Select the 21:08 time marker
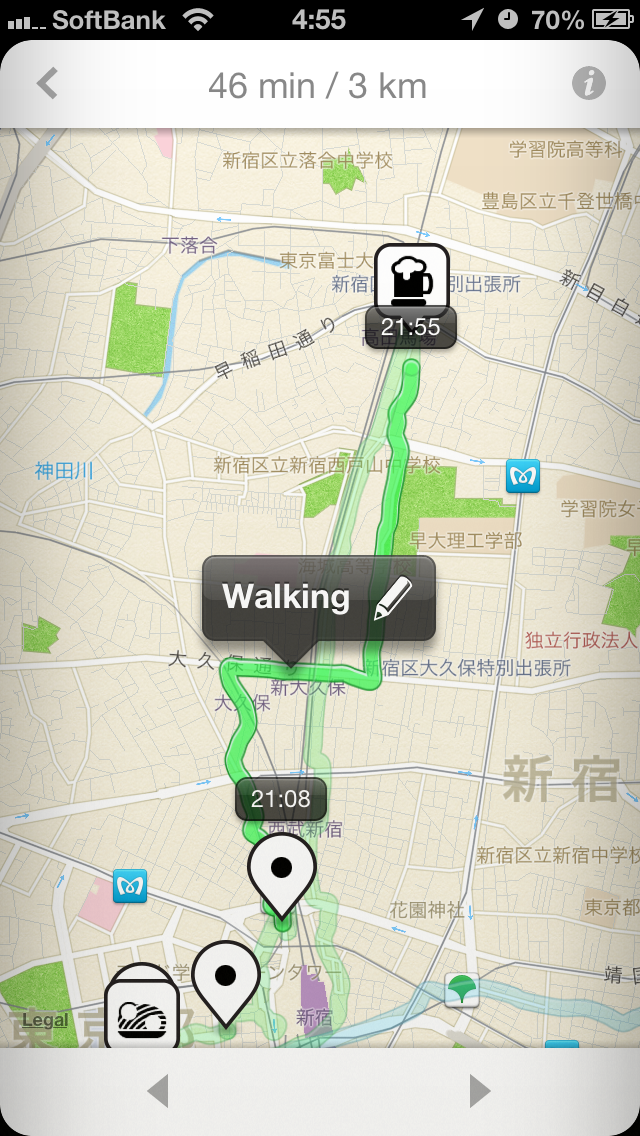 (x=281, y=799)
